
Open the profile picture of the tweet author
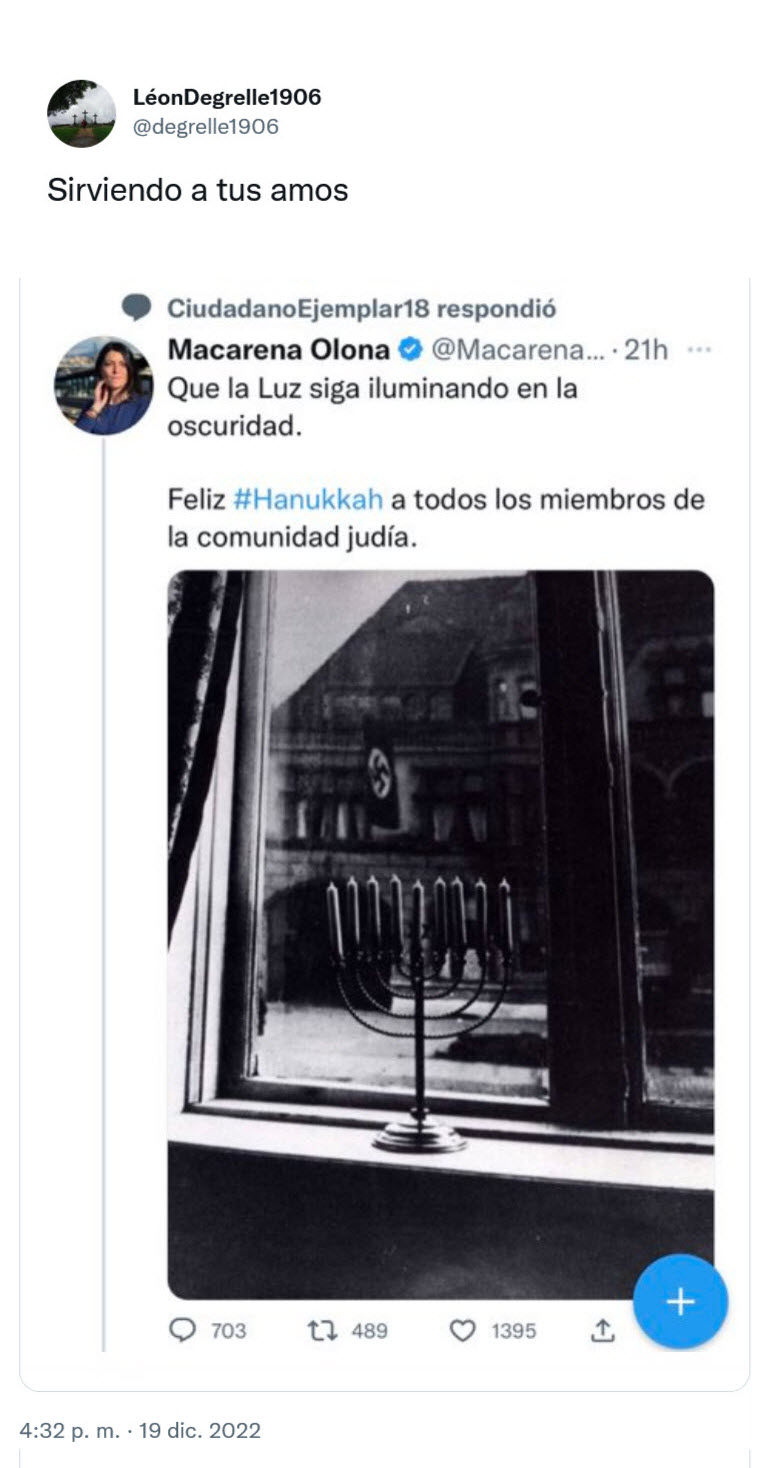coord(81,114)
